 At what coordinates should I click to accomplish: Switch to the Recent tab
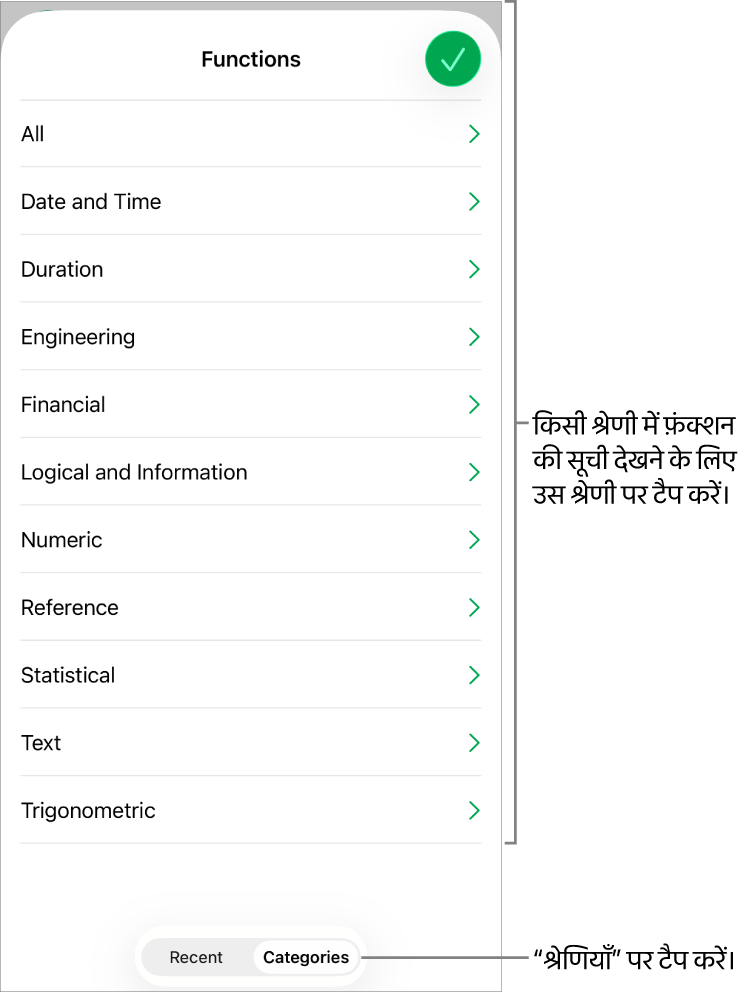[196, 957]
